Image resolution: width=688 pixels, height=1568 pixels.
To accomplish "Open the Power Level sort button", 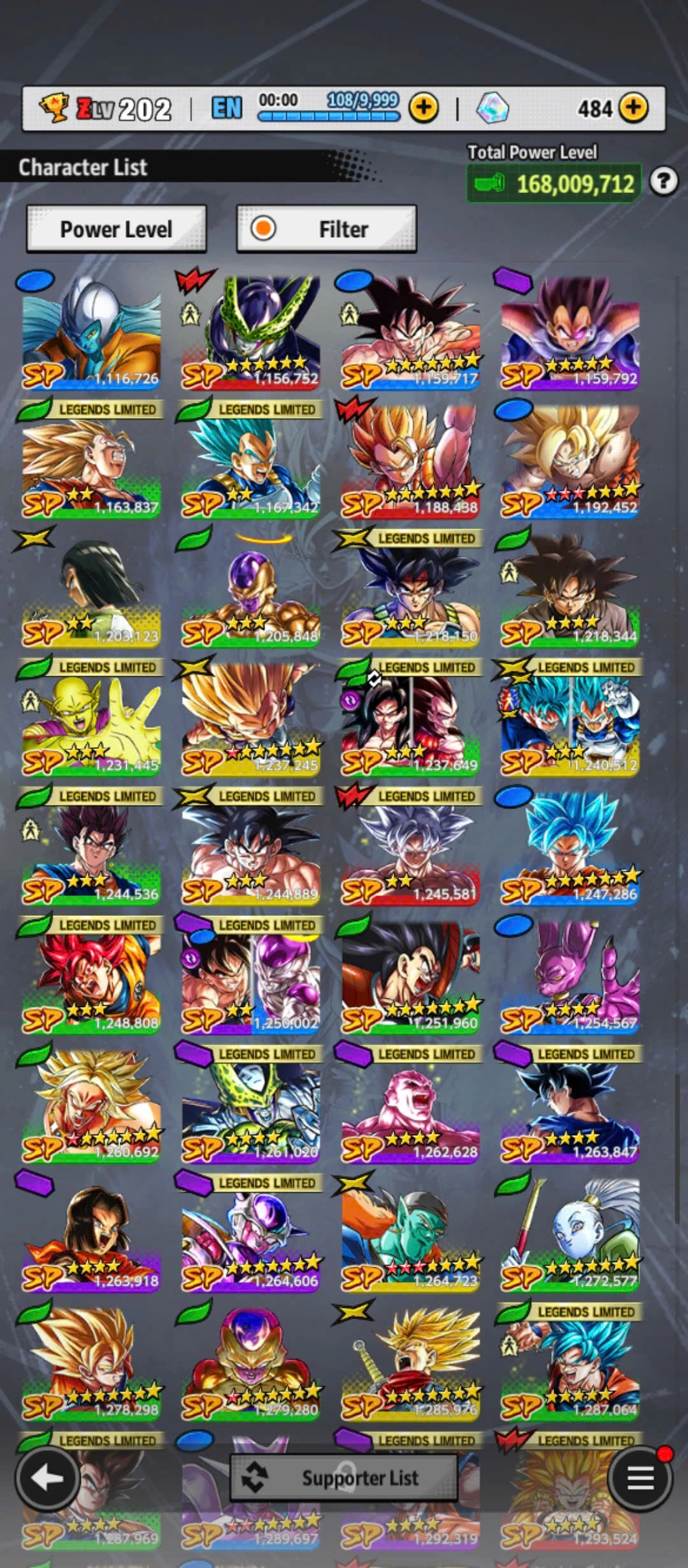I will (x=116, y=229).
